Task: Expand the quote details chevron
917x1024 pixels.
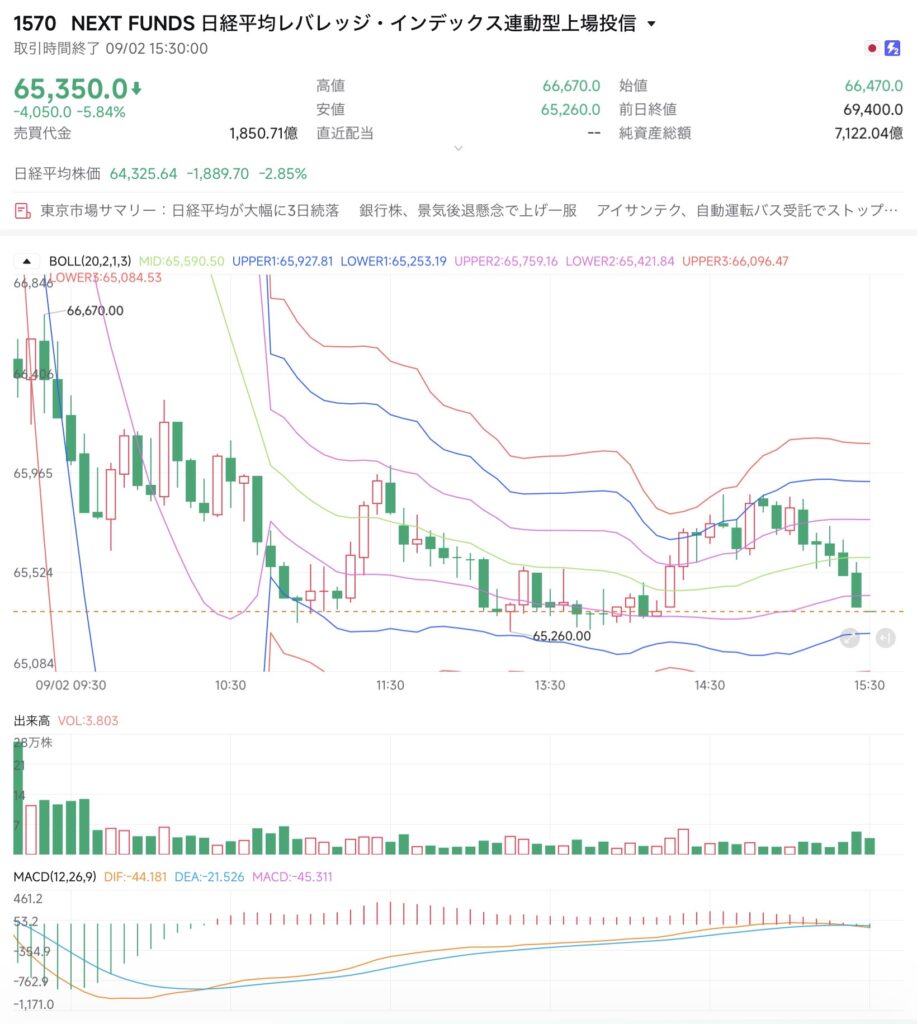Action: pyautogui.click(x=458, y=148)
